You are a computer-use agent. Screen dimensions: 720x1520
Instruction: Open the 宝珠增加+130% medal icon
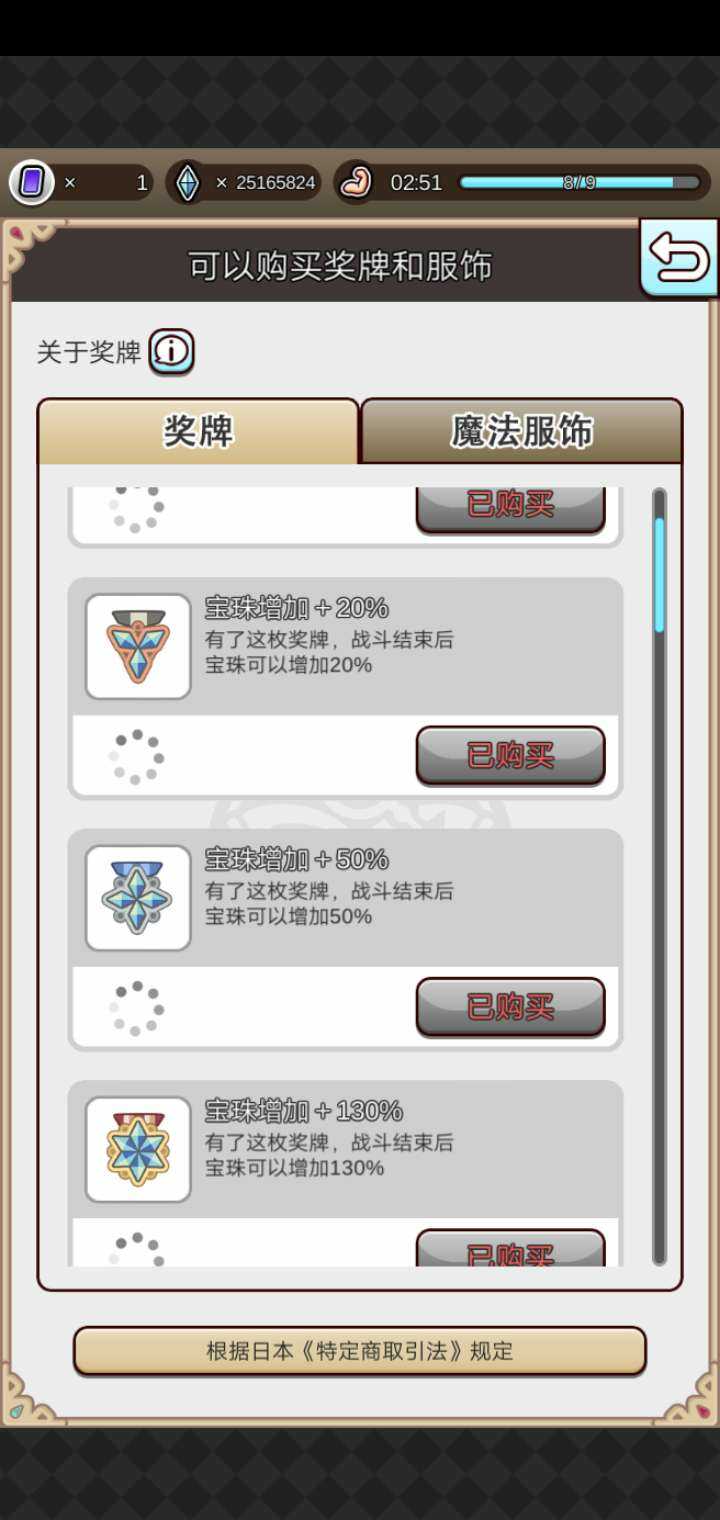(138, 1149)
